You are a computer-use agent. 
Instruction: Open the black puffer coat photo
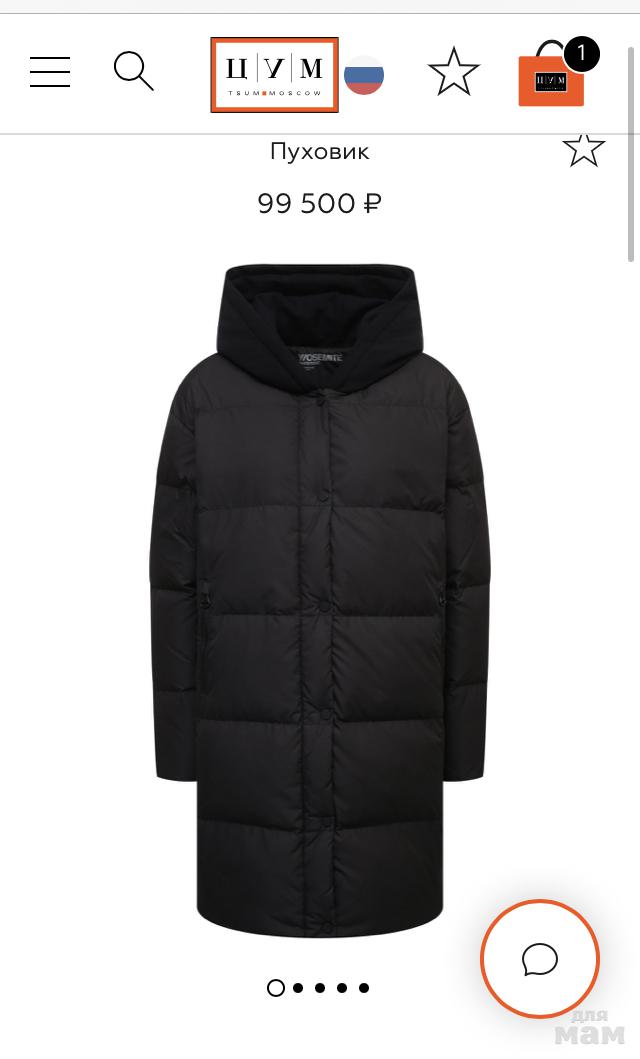pos(320,600)
